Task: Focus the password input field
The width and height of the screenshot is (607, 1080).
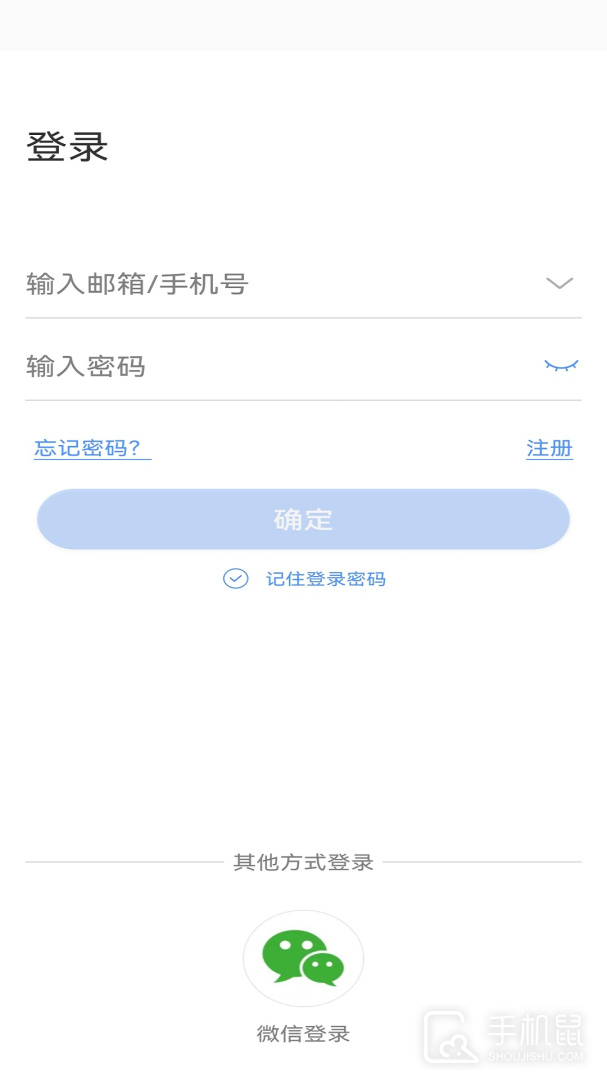Action: coord(282,366)
